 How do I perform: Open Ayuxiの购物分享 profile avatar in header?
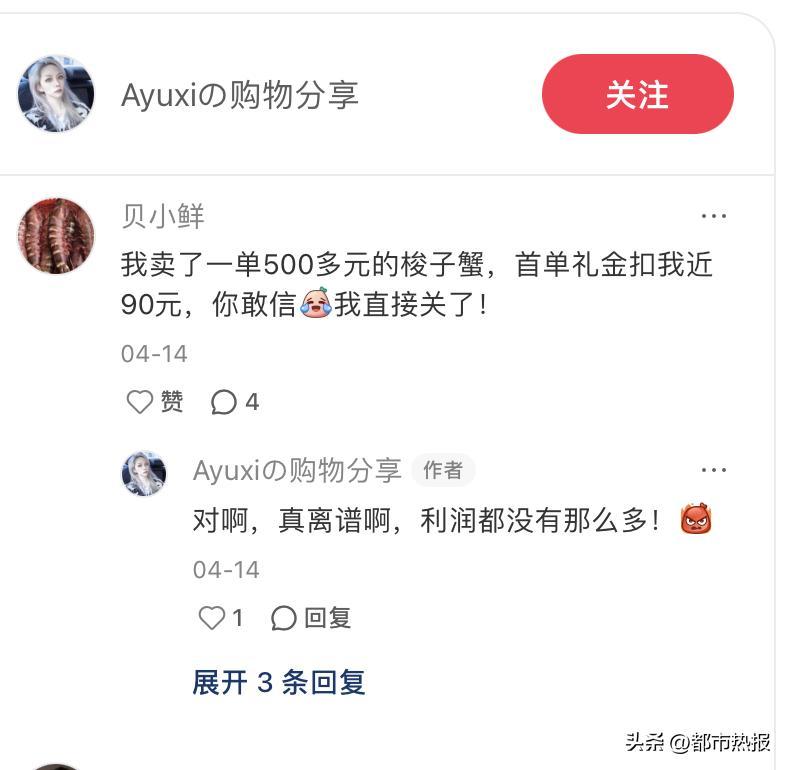pos(56,94)
